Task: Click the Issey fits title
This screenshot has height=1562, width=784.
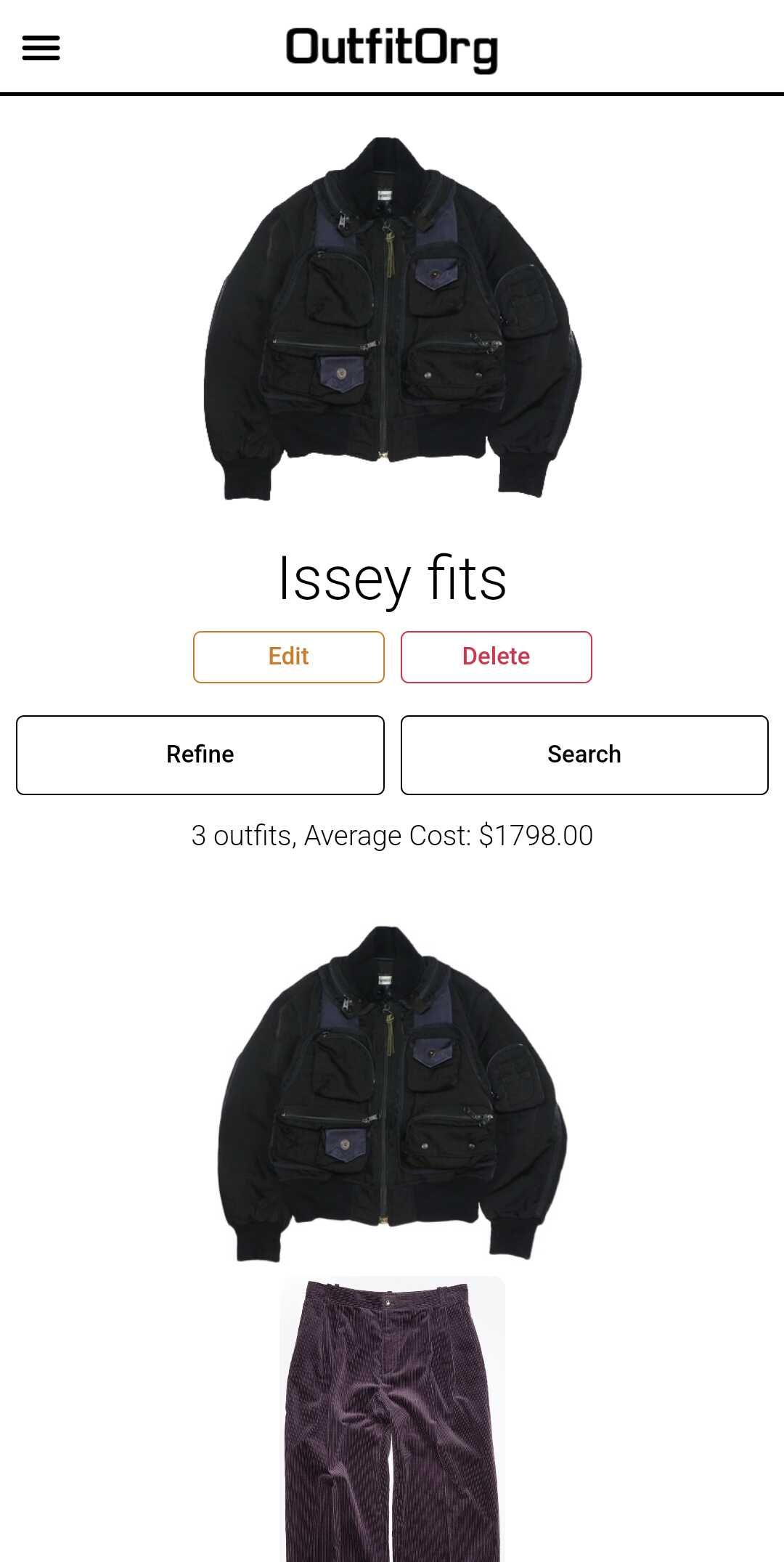Action: (392, 579)
